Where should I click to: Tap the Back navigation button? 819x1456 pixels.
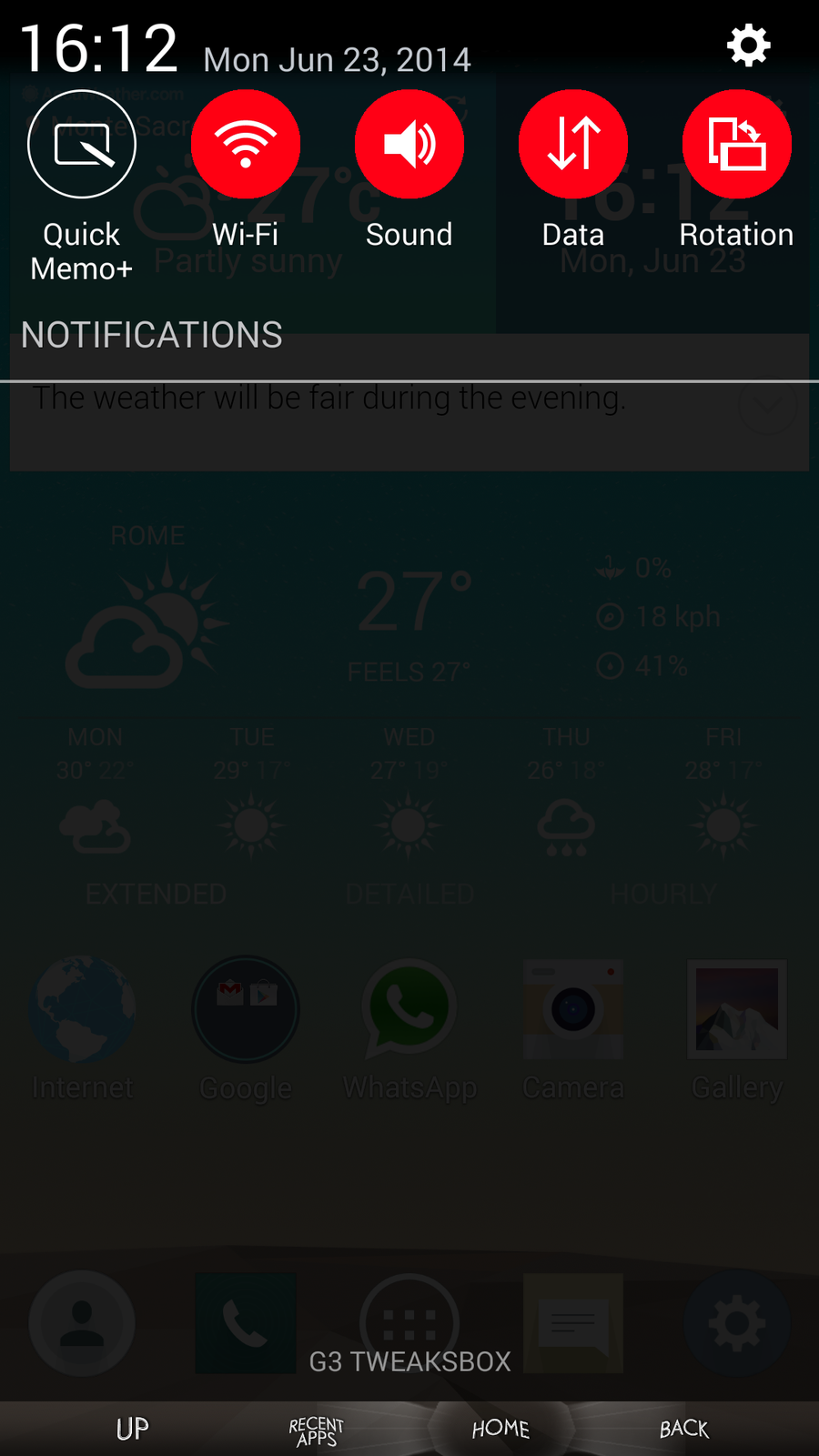(x=684, y=1429)
